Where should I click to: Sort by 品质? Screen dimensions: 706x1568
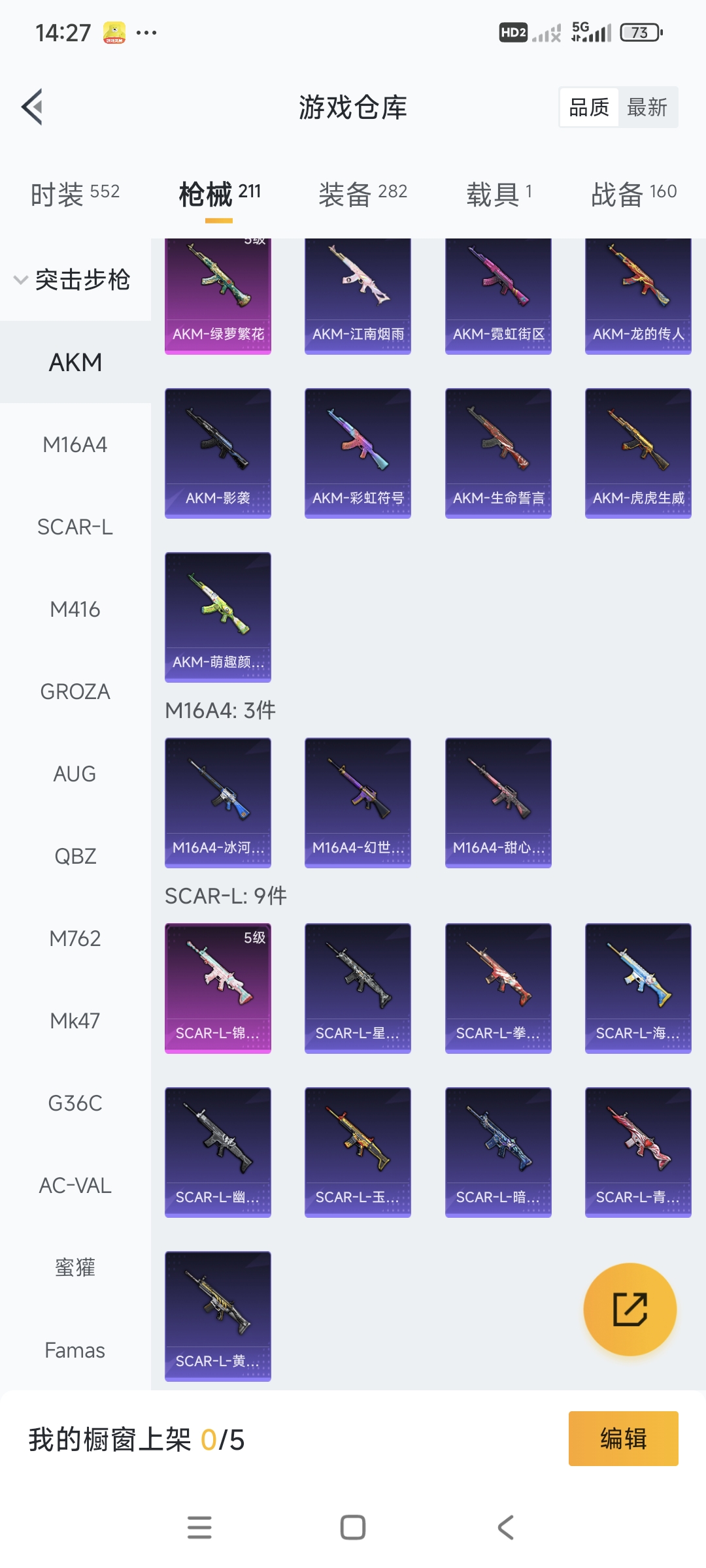coord(589,107)
